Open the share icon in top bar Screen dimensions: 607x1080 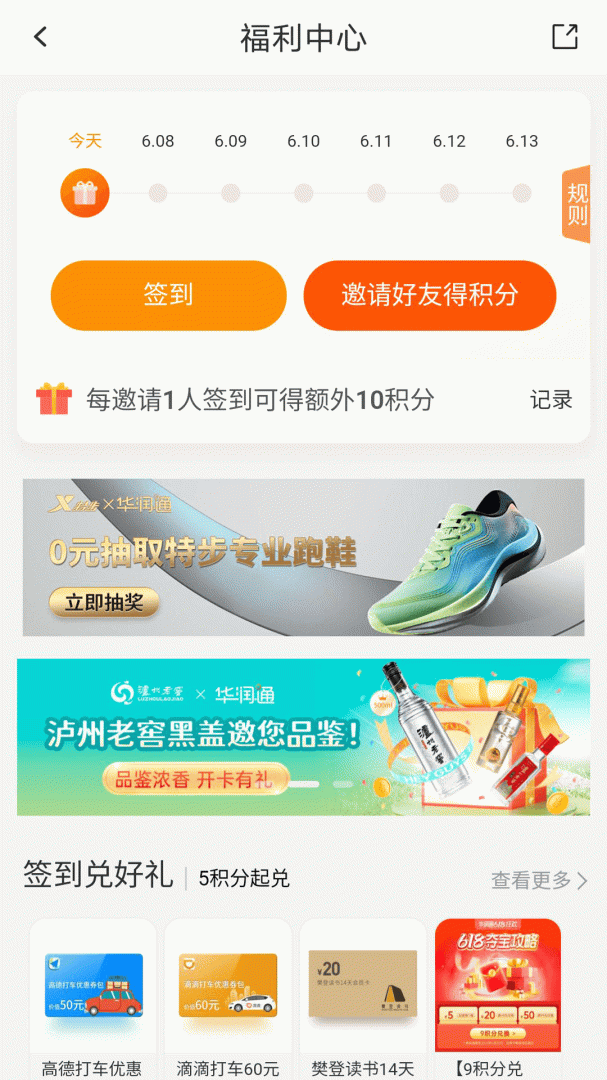point(565,37)
